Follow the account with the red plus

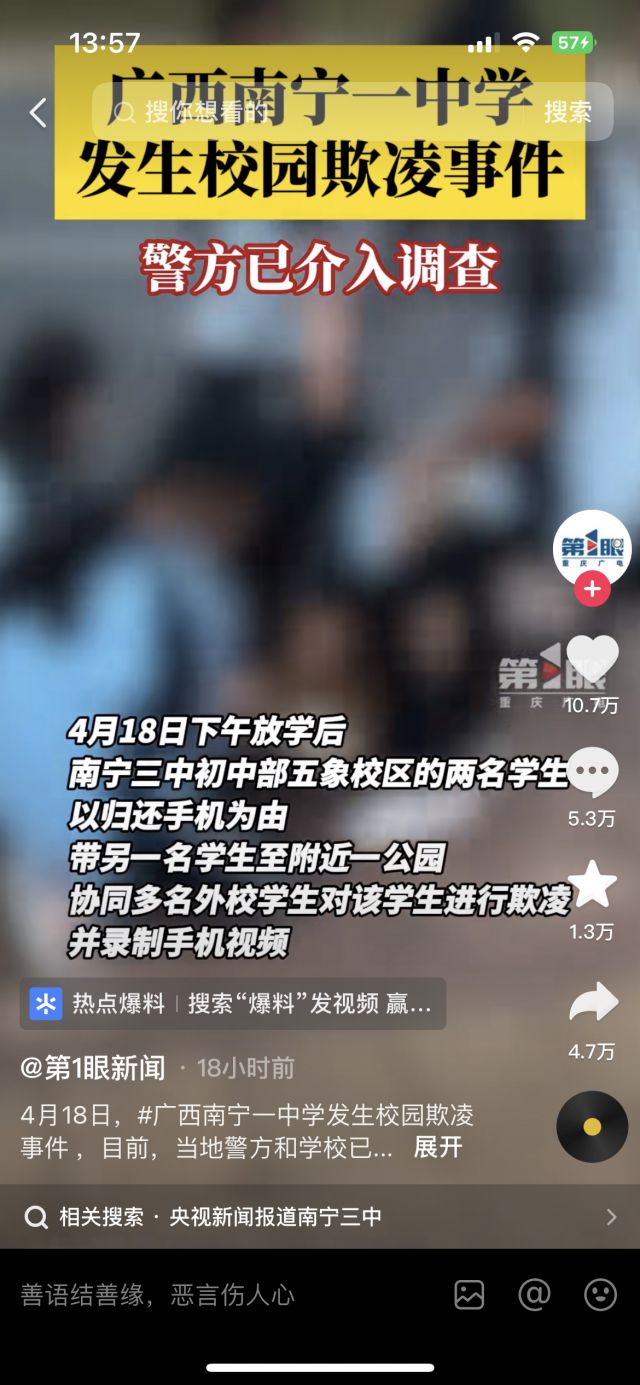[x=592, y=589]
